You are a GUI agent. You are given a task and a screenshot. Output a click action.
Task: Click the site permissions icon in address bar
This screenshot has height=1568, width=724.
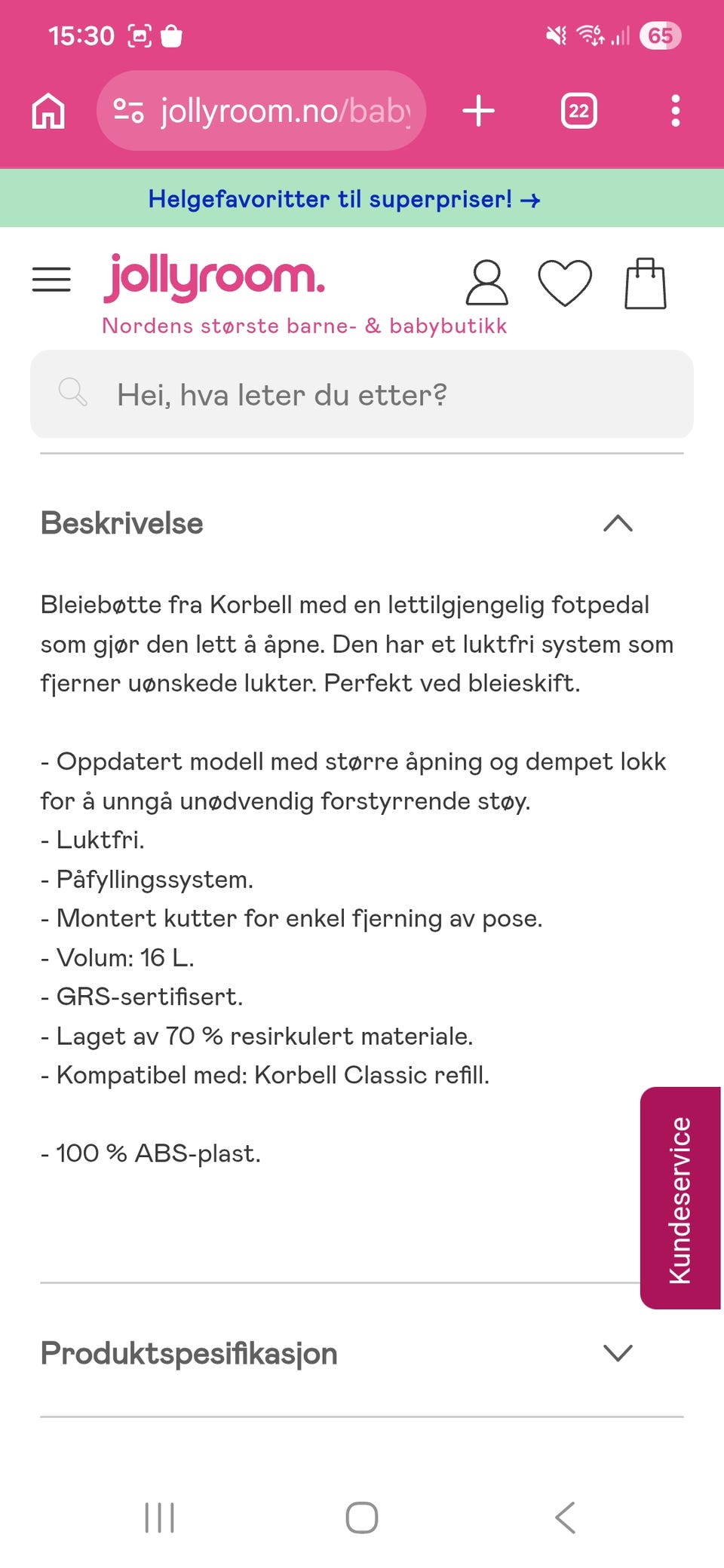point(128,111)
